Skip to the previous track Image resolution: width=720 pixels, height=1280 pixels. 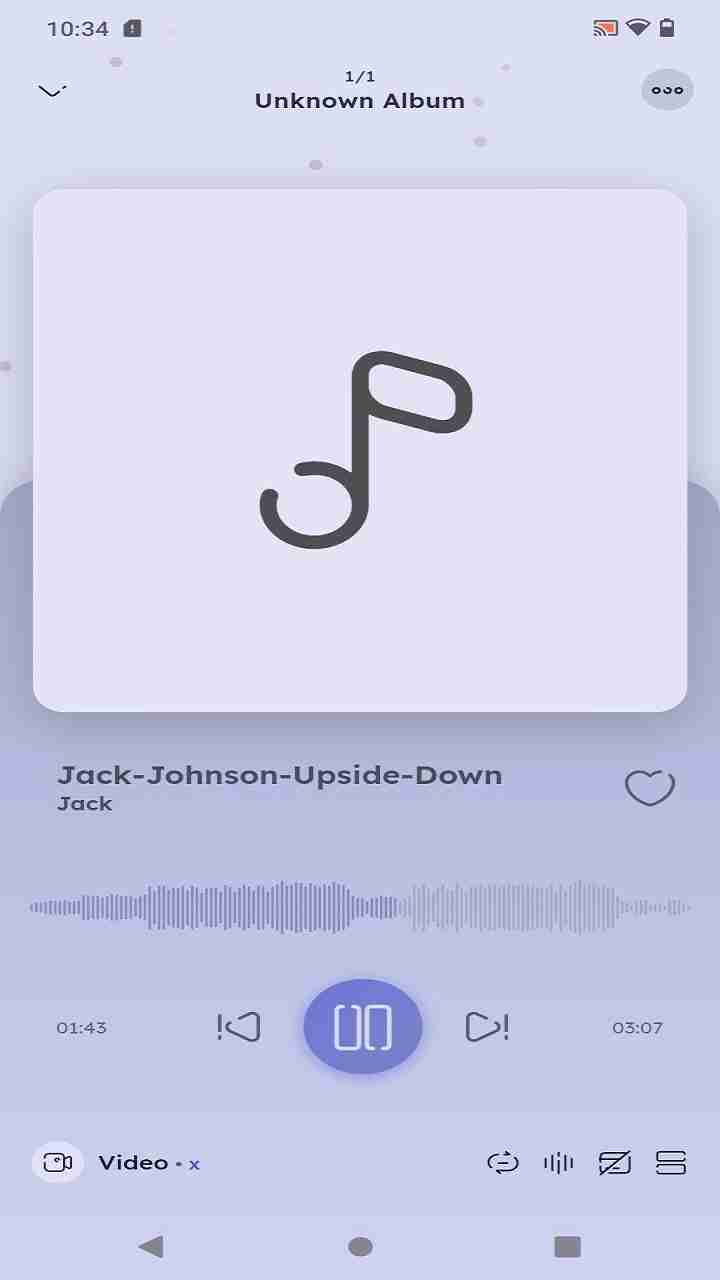coord(239,1027)
